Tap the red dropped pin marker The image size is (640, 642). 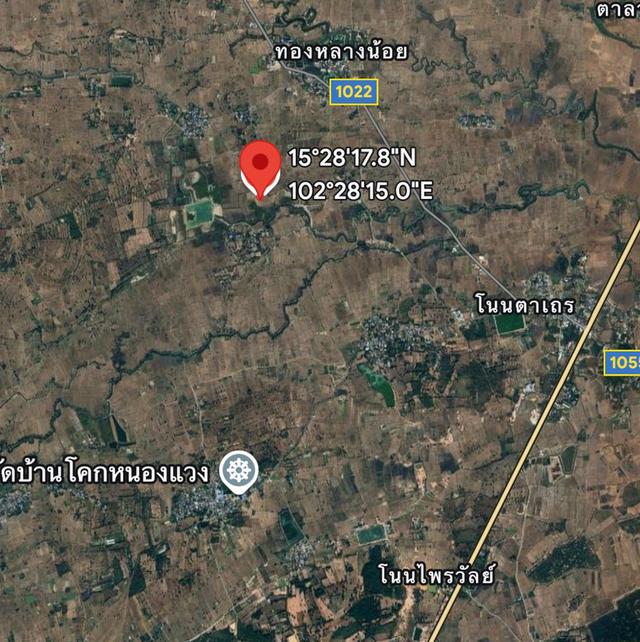tap(261, 167)
